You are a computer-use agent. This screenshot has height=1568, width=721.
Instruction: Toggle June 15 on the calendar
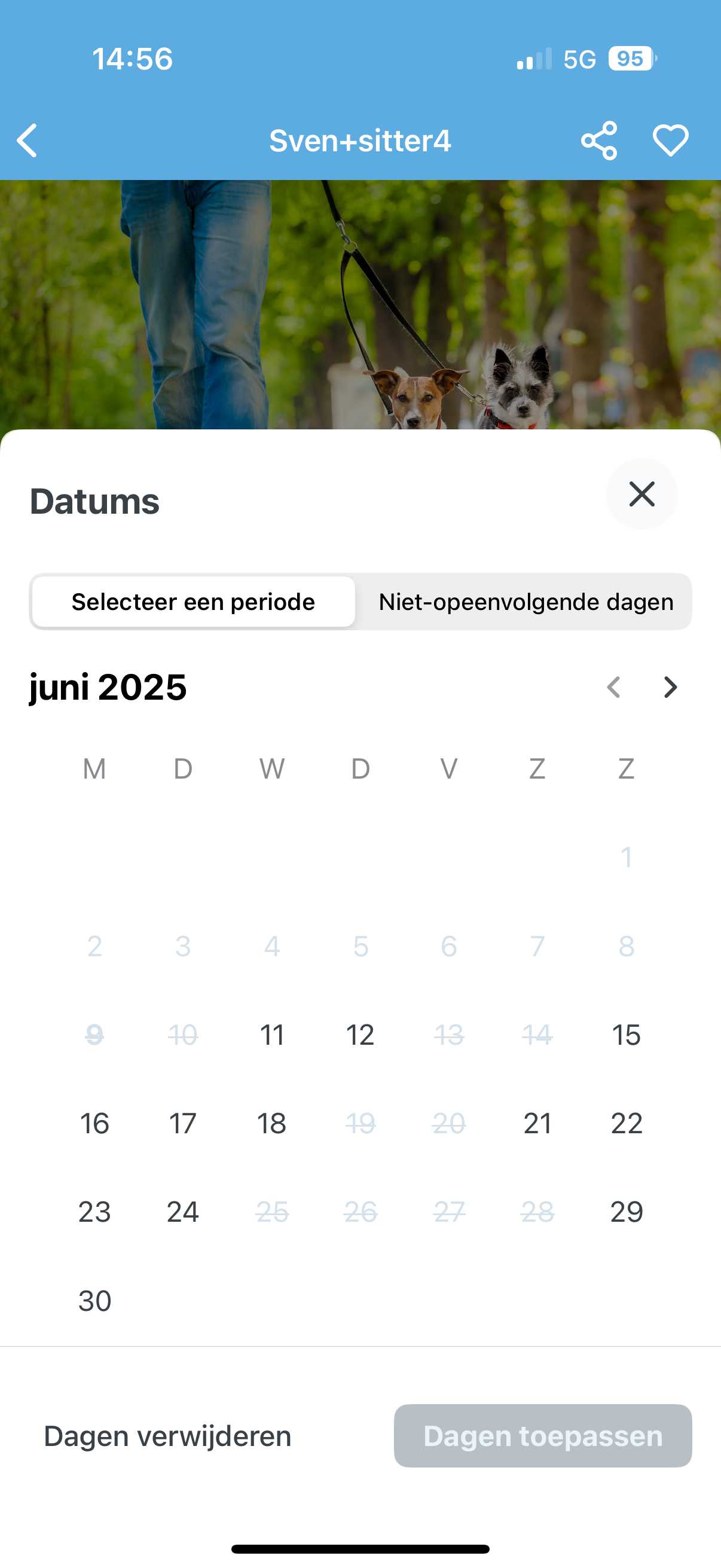627,1034
